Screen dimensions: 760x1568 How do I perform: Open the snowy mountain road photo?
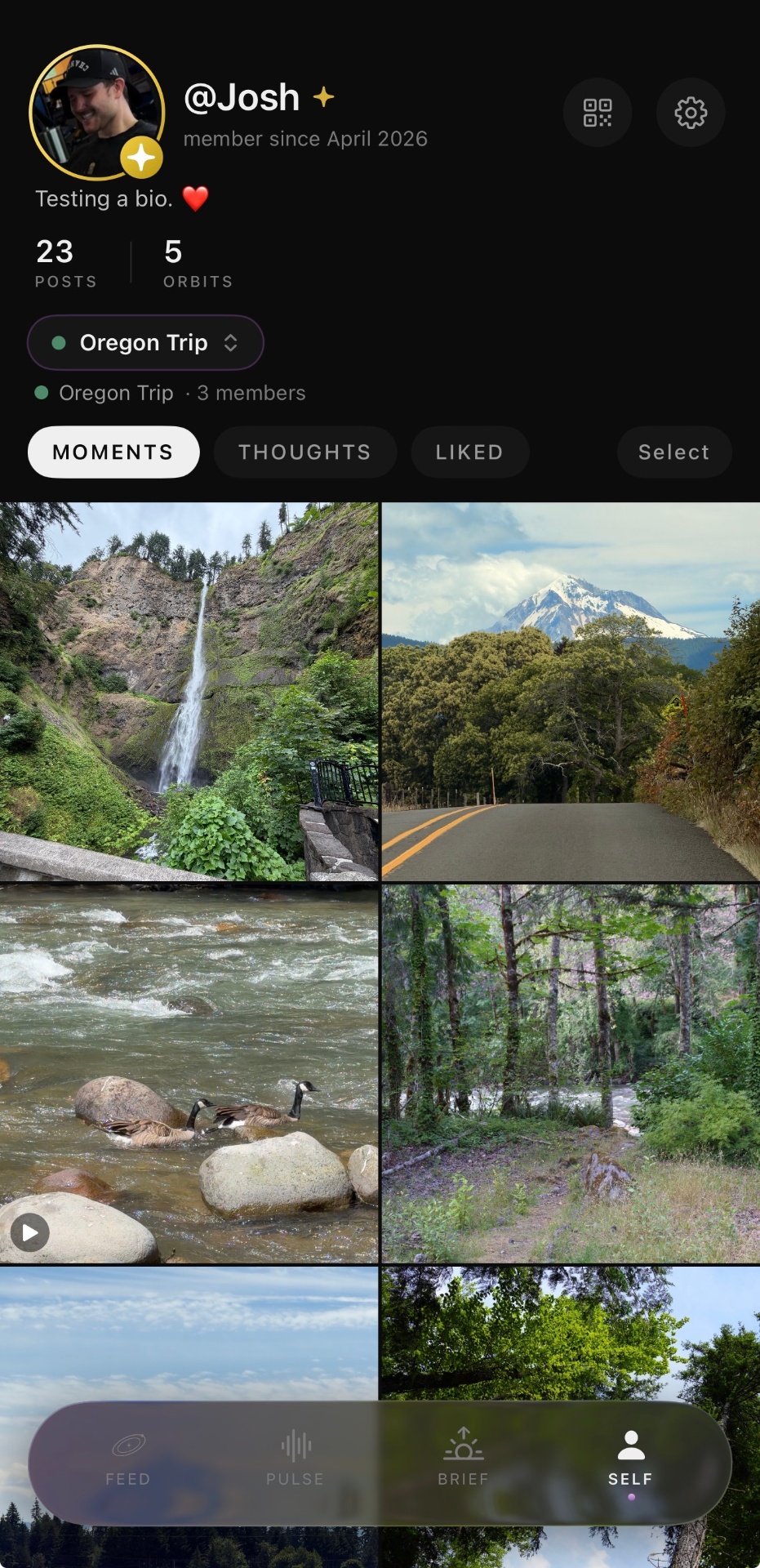pyautogui.click(x=571, y=691)
